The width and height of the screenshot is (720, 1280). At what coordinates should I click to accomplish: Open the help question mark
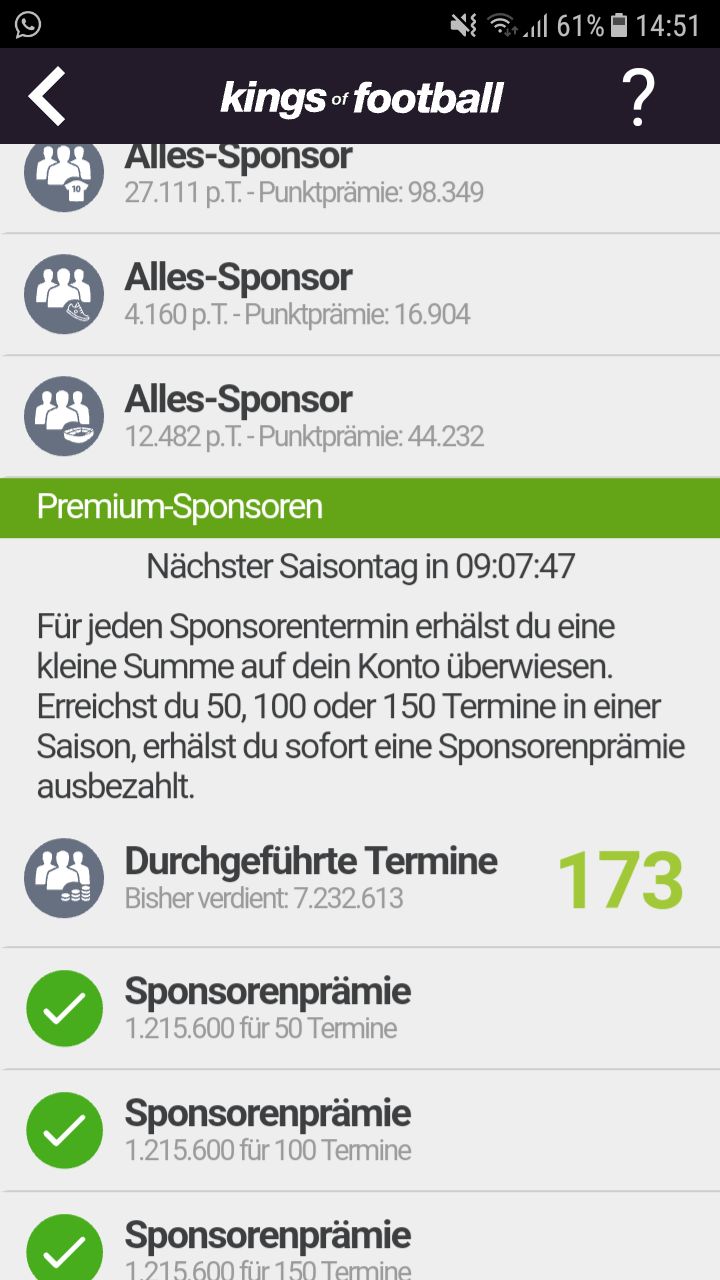(637, 97)
